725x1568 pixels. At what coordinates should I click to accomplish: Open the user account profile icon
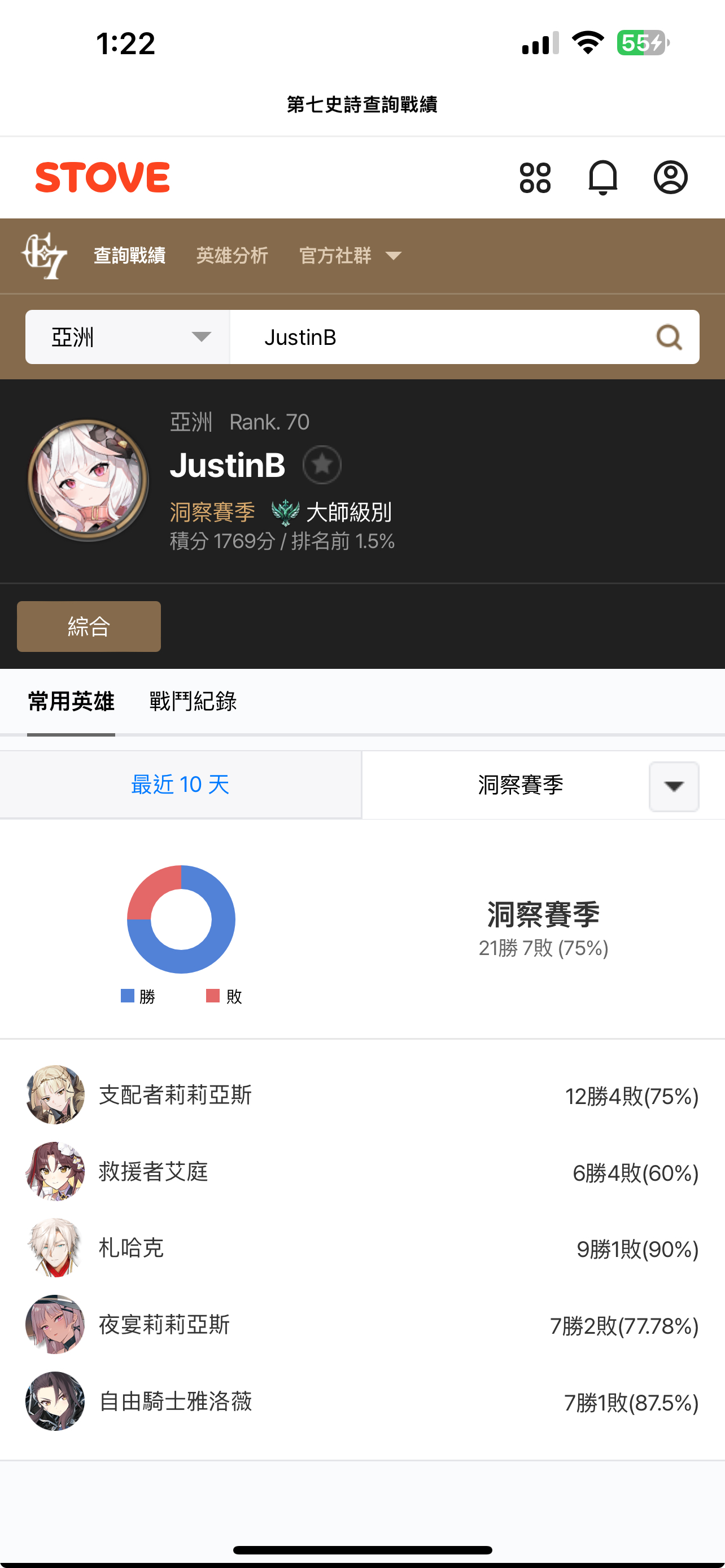[x=670, y=178]
